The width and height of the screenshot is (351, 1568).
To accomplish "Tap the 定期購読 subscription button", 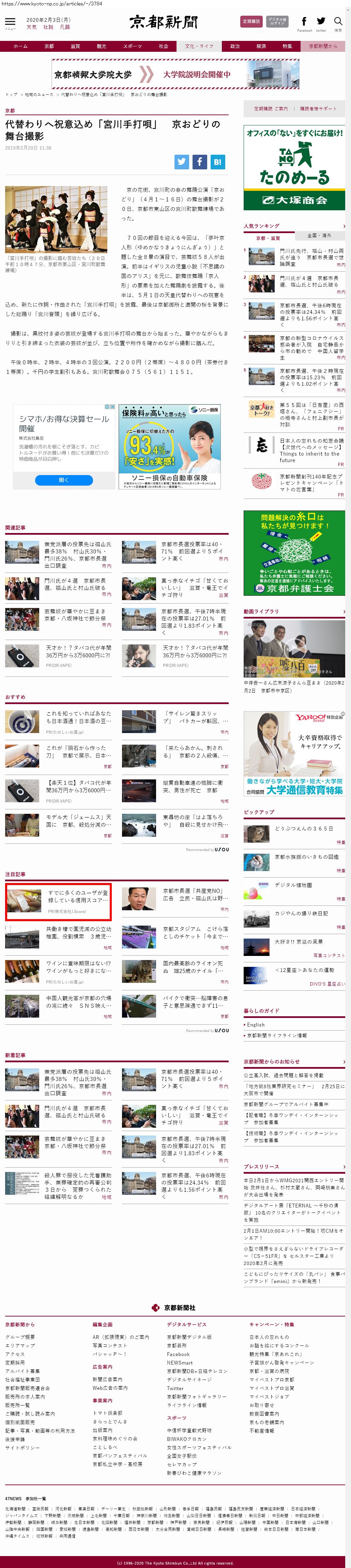I will [251, 21].
